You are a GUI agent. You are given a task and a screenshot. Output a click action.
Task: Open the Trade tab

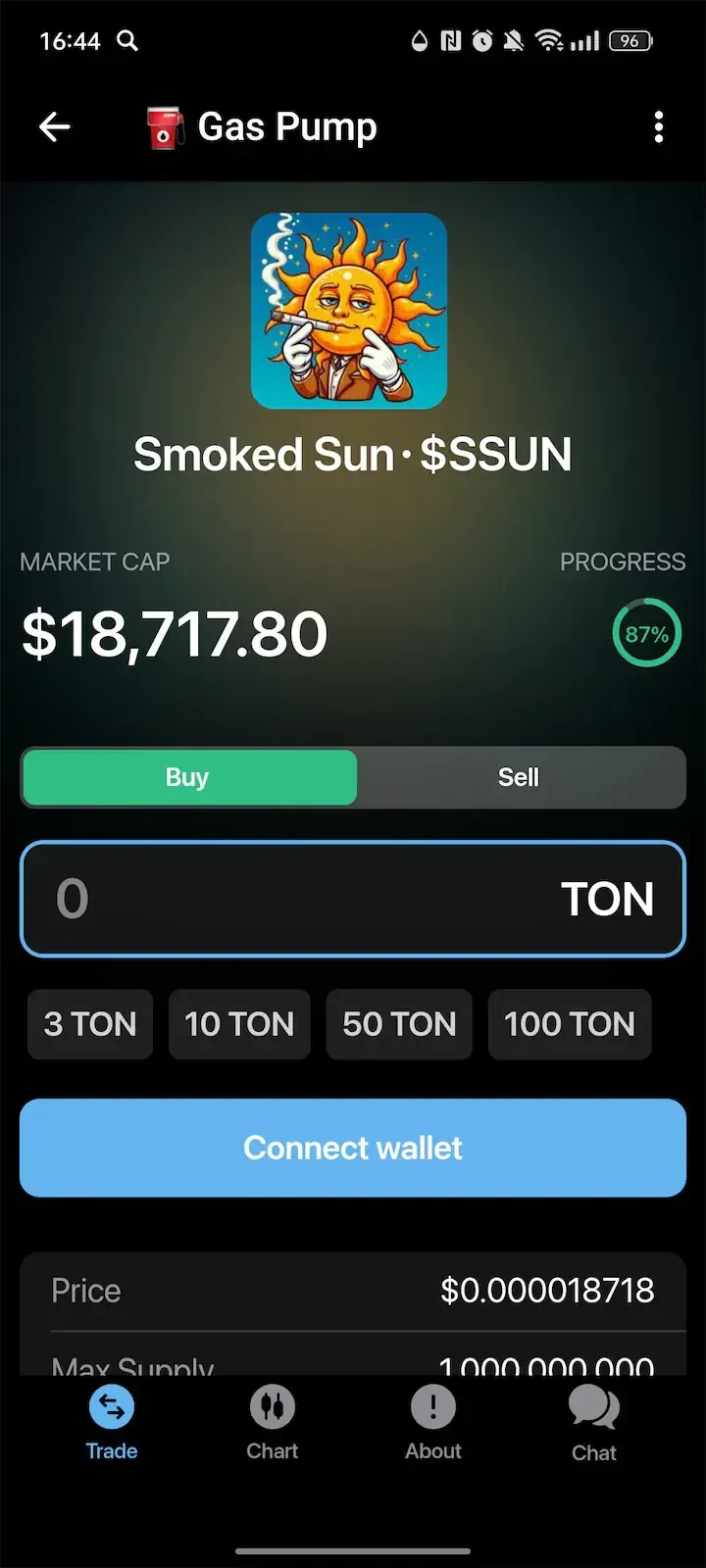pyautogui.click(x=112, y=1423)
